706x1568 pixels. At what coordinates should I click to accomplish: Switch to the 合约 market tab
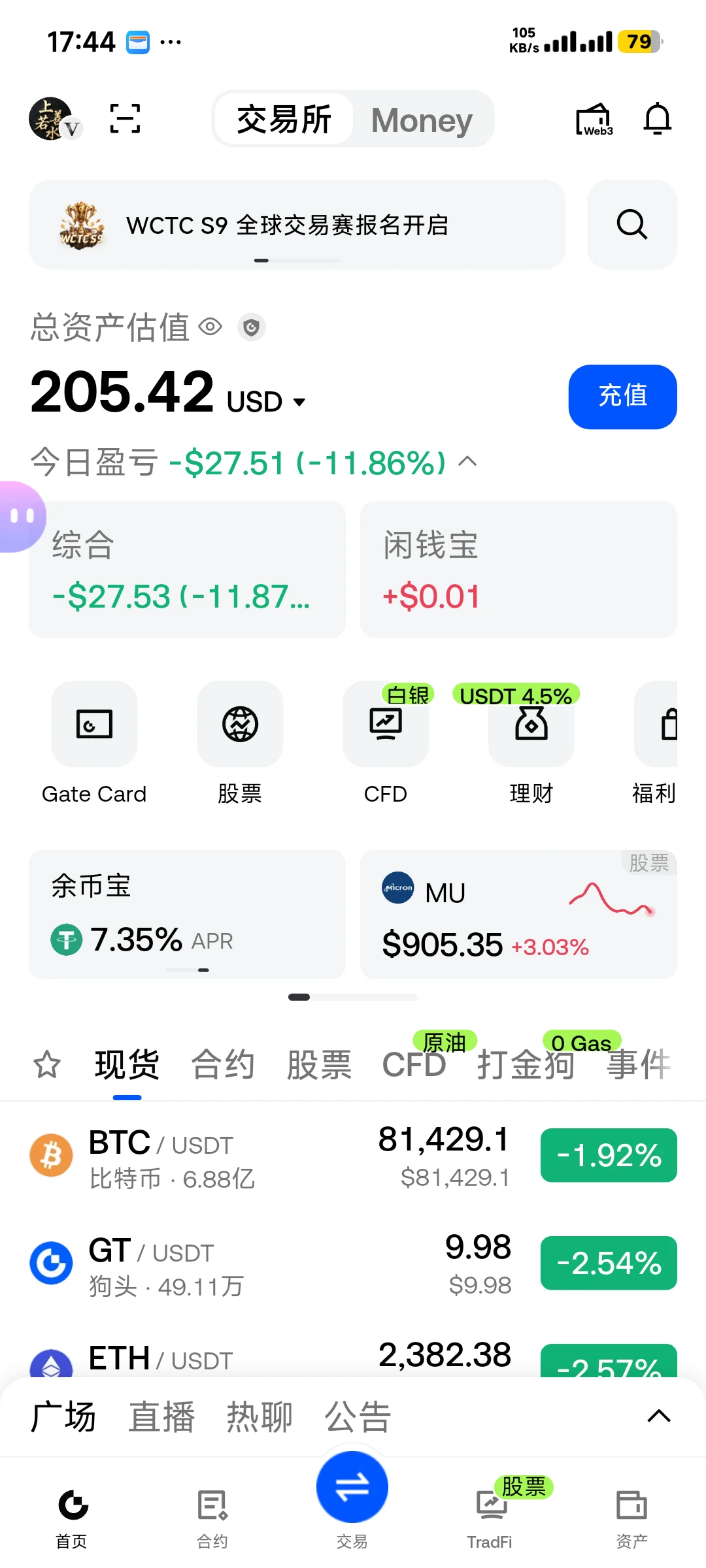[222, 1064]
